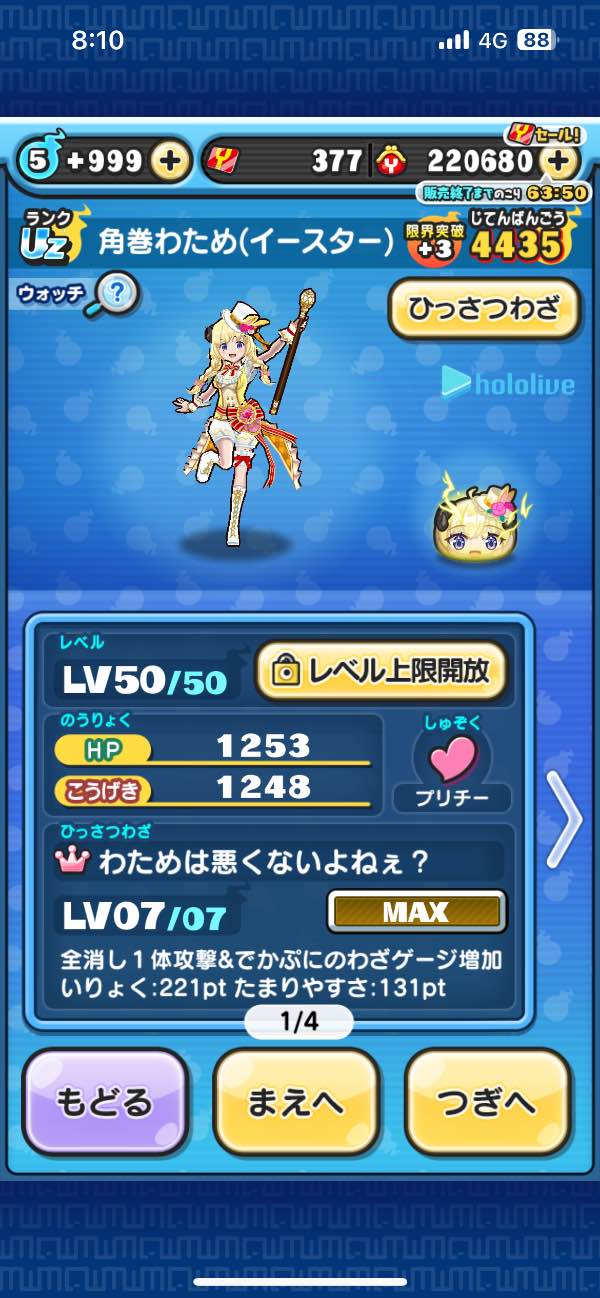Viewport: 600px width, 1298px height.
Task: Tap the plus button next to +999 stamina
Action: tap(169, 161)
